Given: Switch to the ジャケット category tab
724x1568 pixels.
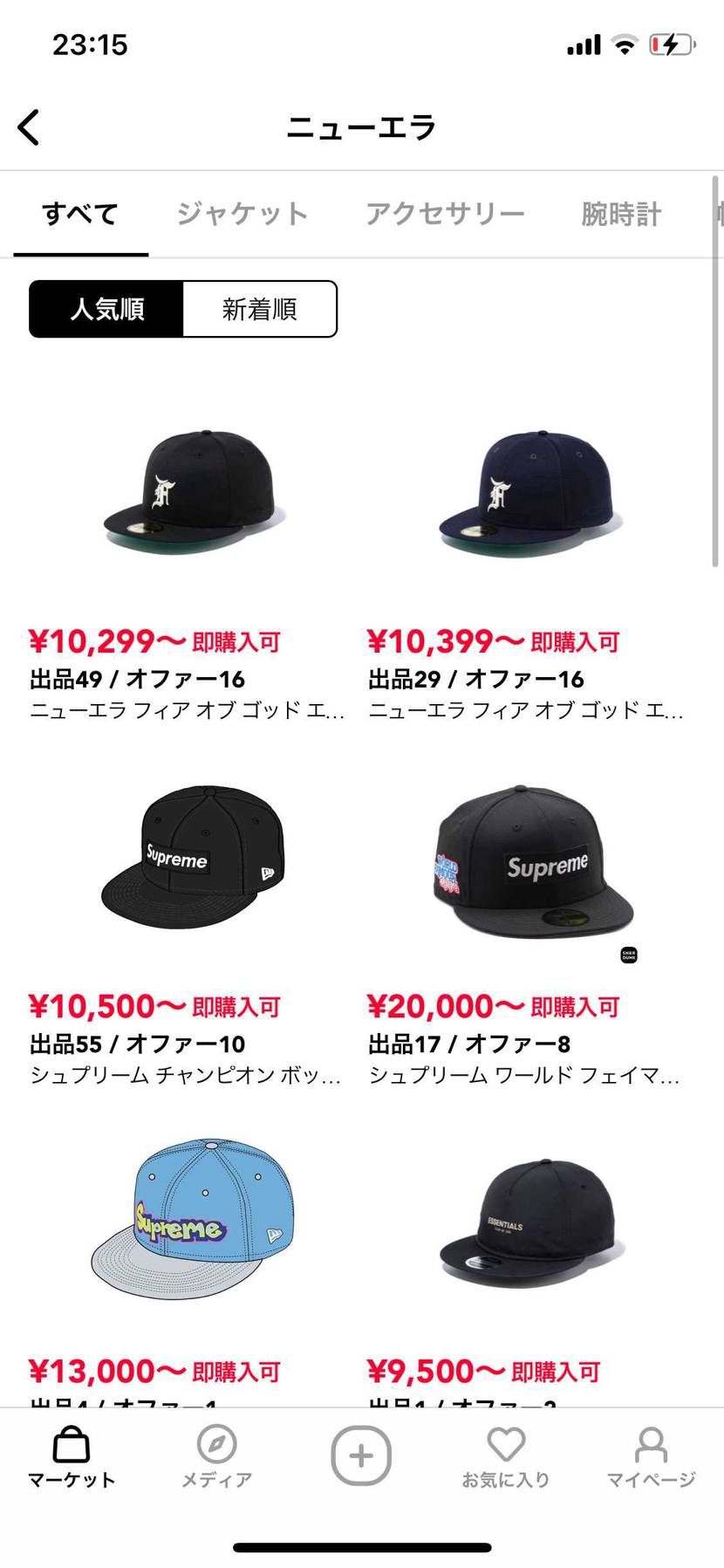Looking at the screenshot, I should (x=242, y=213).
